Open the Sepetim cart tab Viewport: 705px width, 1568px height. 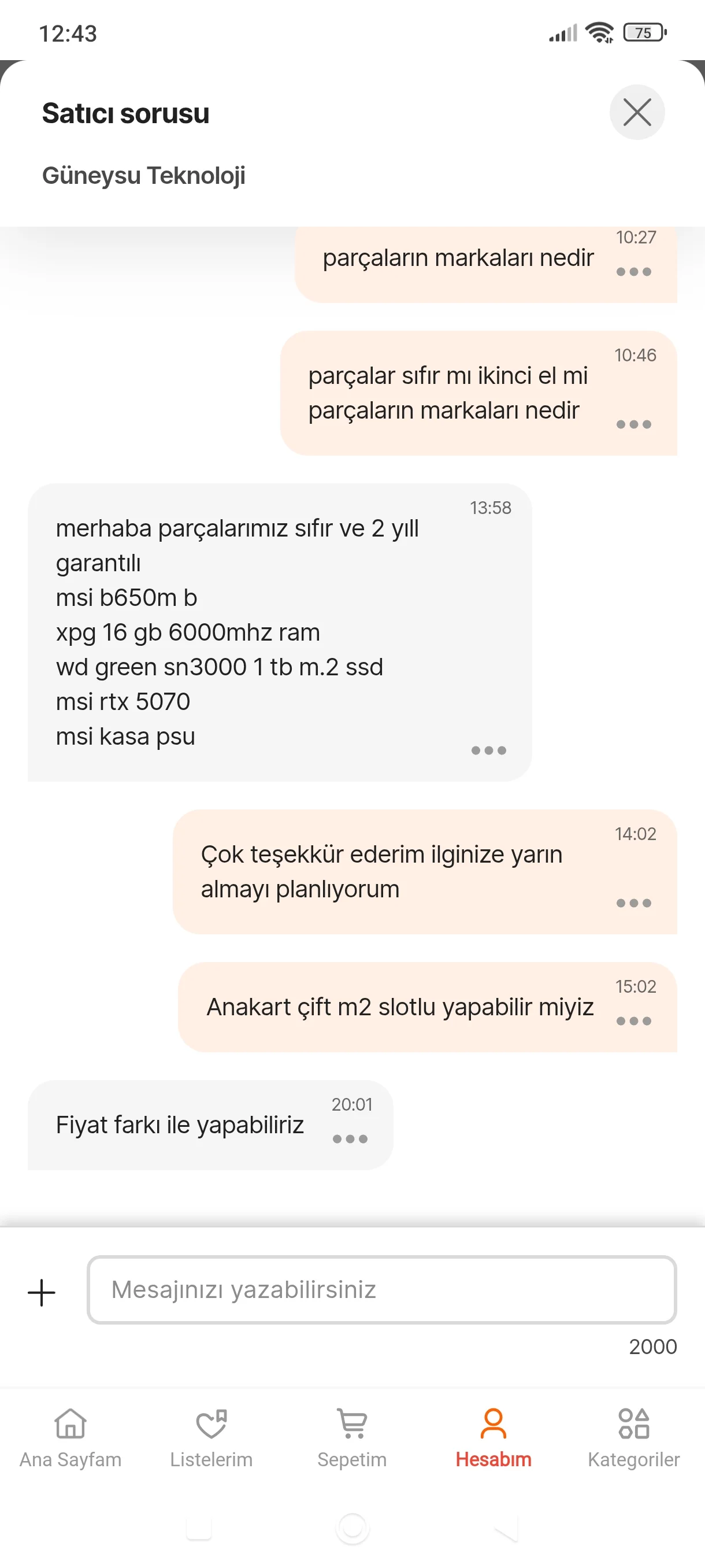pyautogui.click(x=352, y=1438)
